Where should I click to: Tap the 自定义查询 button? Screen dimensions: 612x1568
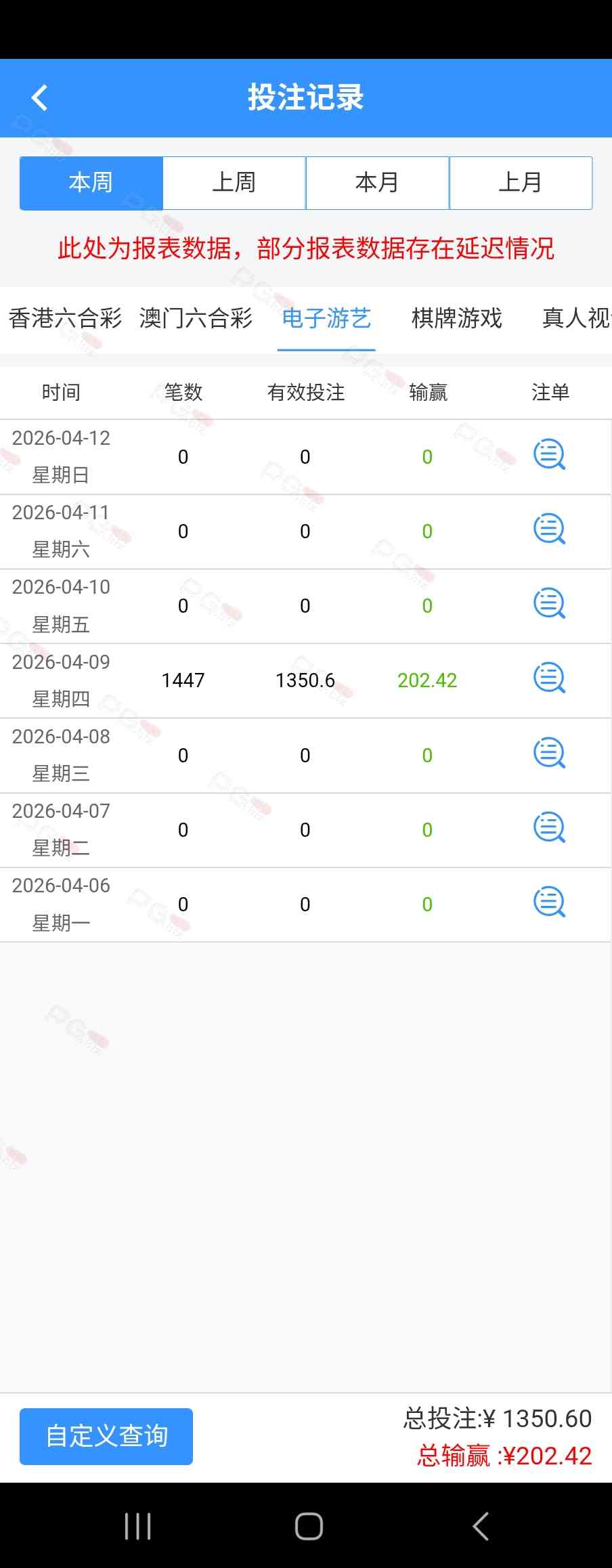(106, 1436)
